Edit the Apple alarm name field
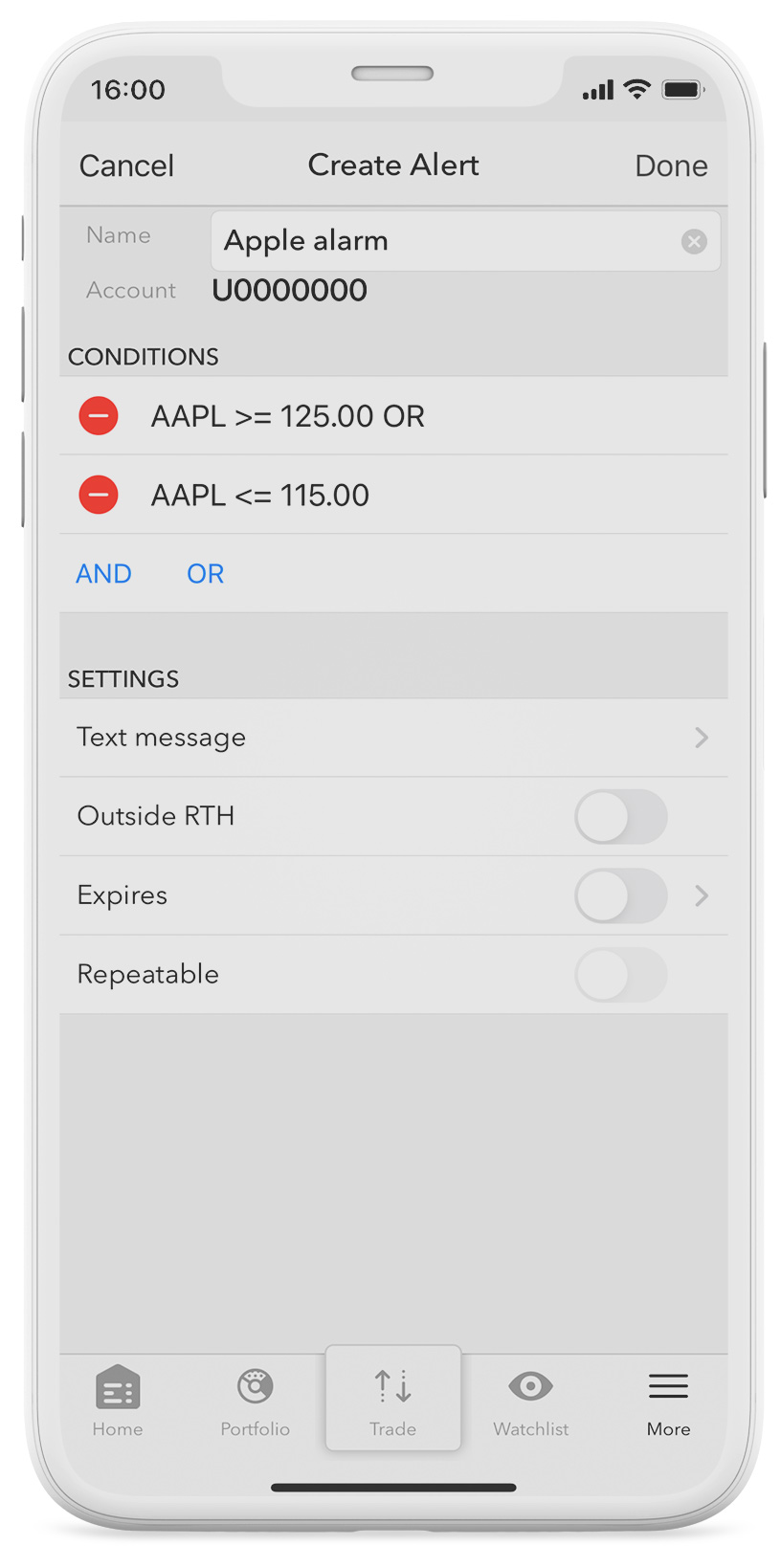781x1568 pixels. (x=465, y=241)
